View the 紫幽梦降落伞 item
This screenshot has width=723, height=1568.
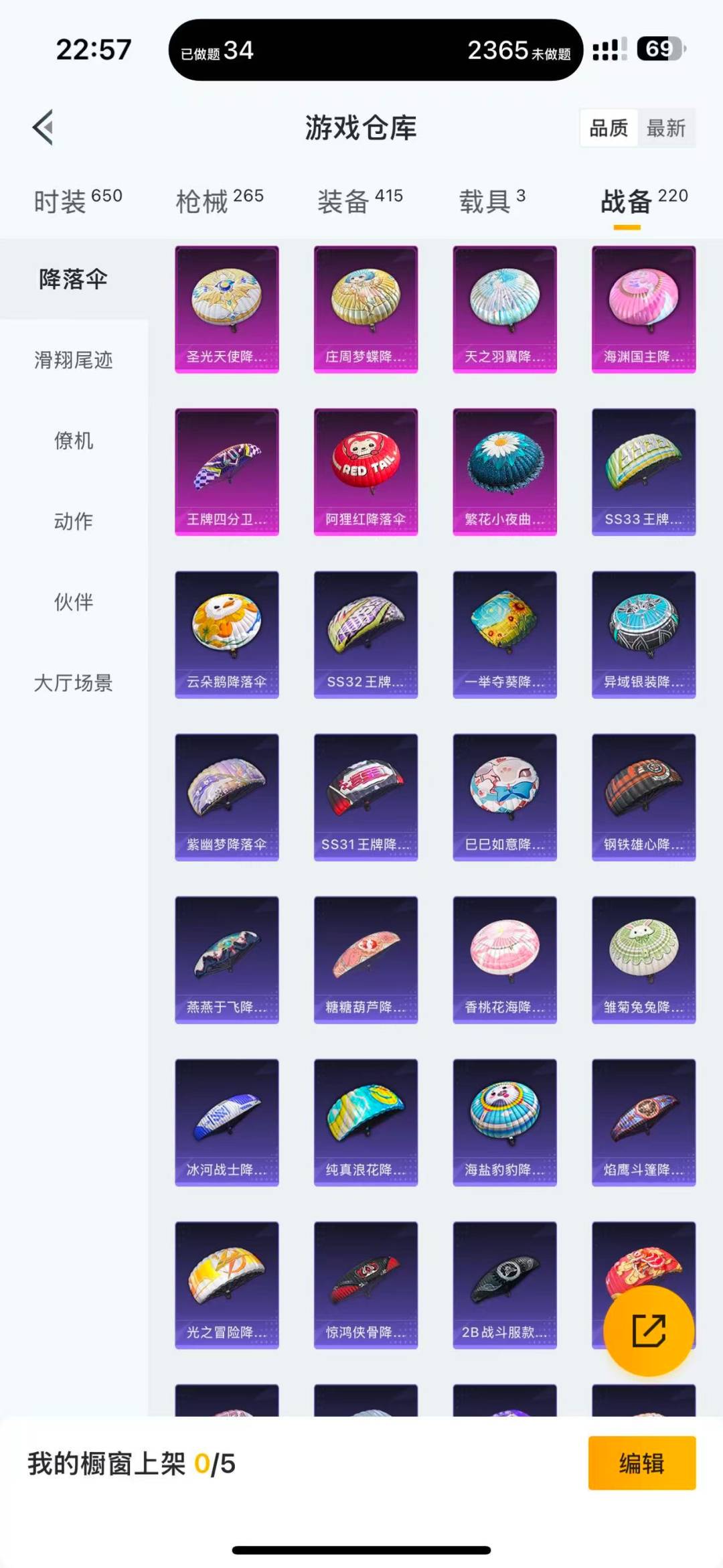pyautogui.click(x=227, y=797)
